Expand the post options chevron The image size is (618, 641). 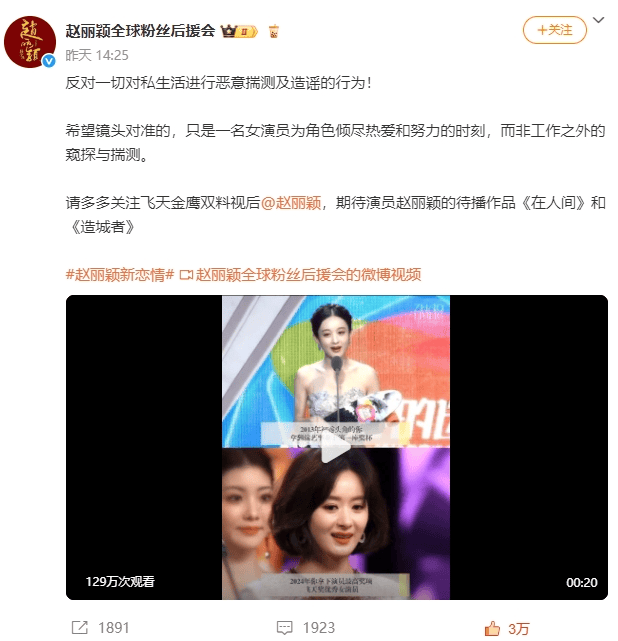click(x=598, y=19)
